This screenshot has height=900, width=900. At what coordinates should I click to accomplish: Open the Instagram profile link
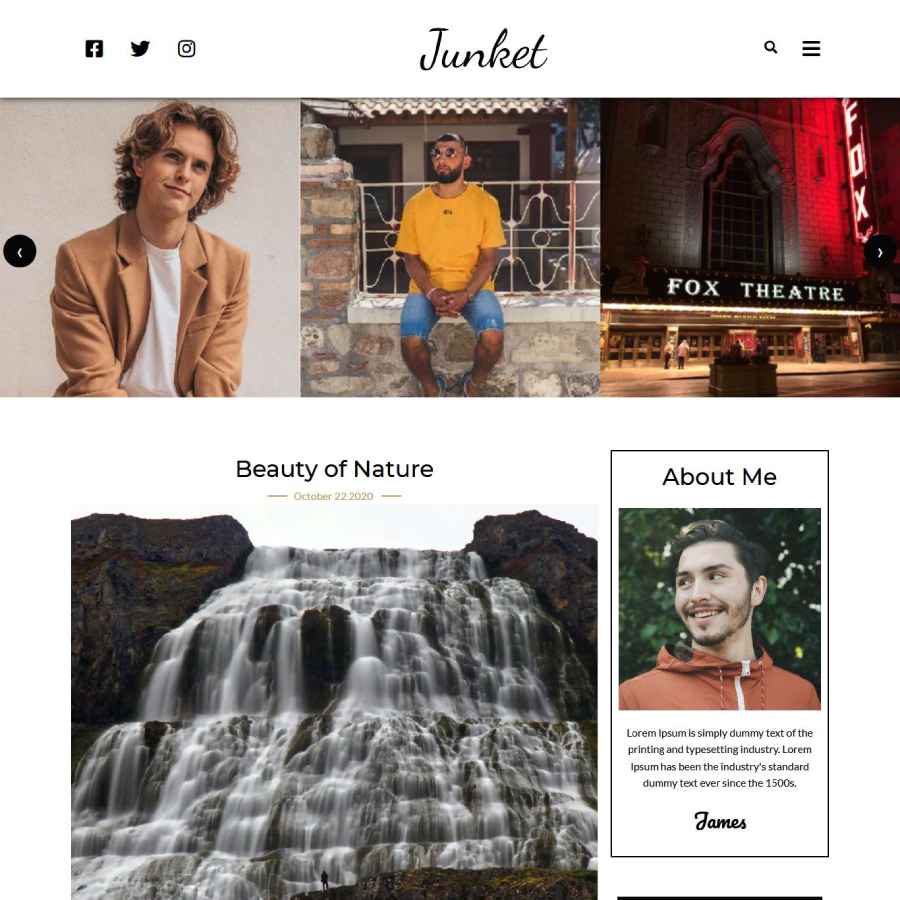(186, 48)
